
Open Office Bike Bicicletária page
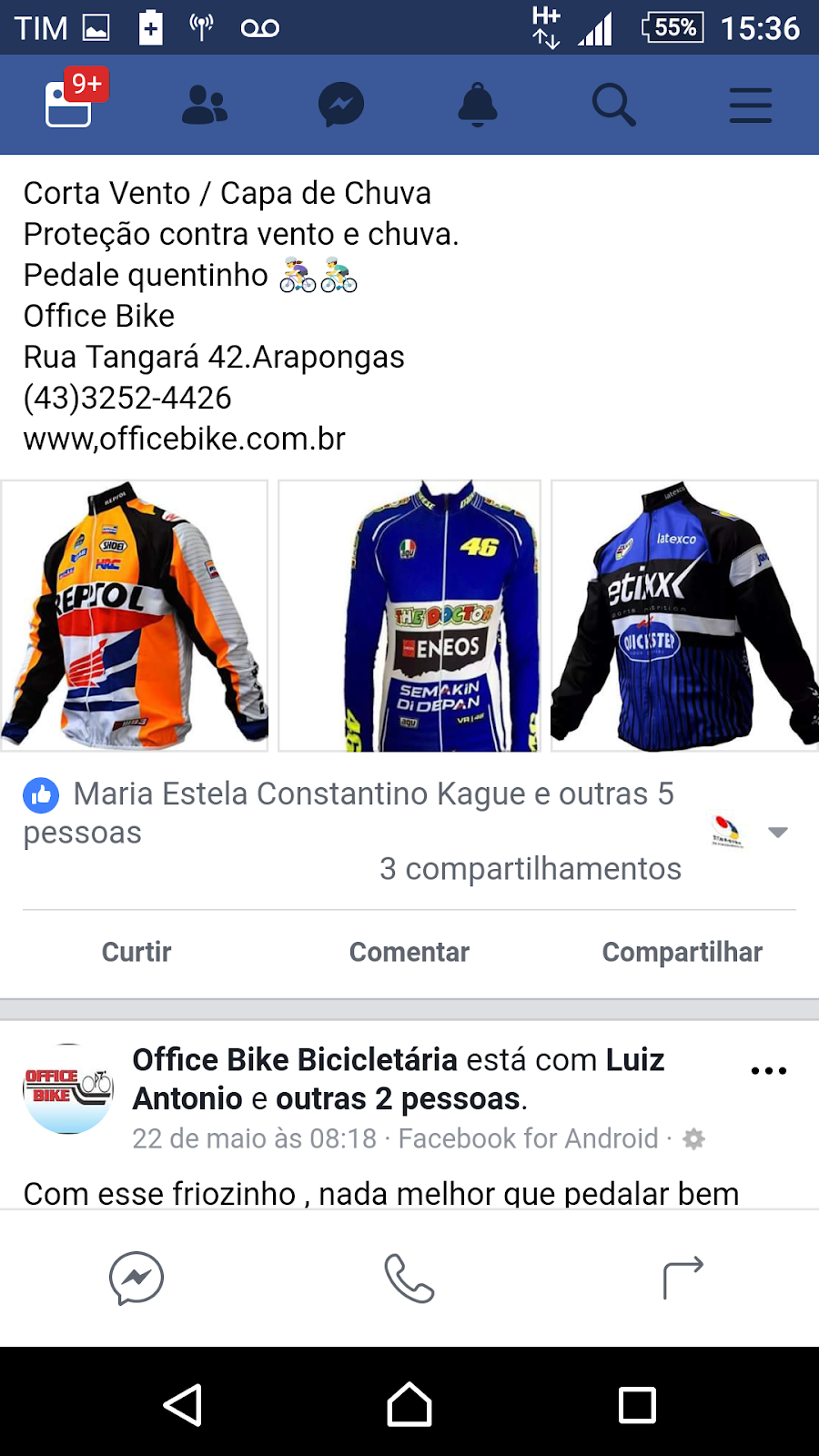(x=295, y=1060)
